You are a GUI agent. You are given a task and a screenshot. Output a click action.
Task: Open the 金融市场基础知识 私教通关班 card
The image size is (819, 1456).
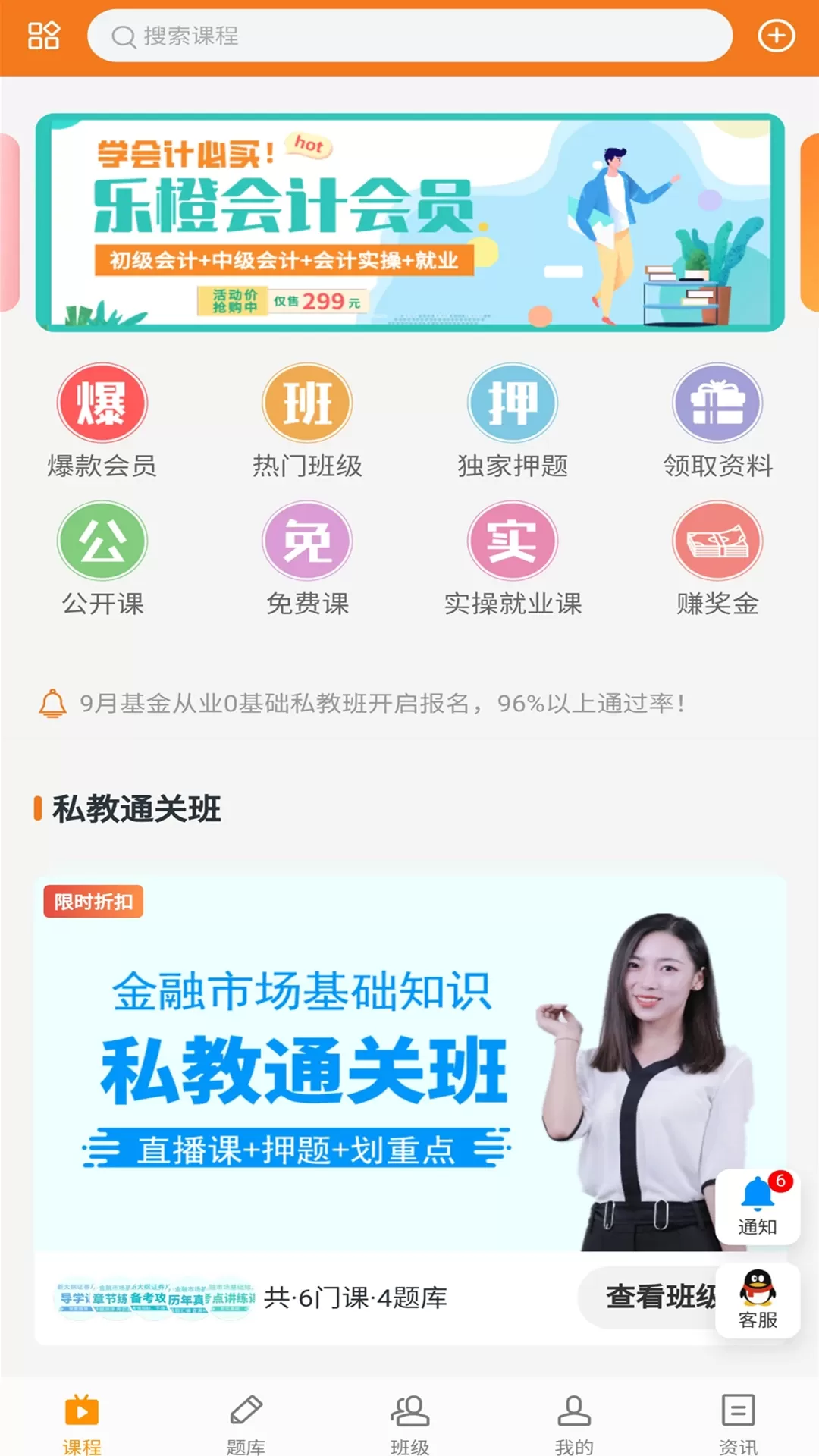click(x=409, y=1062)
